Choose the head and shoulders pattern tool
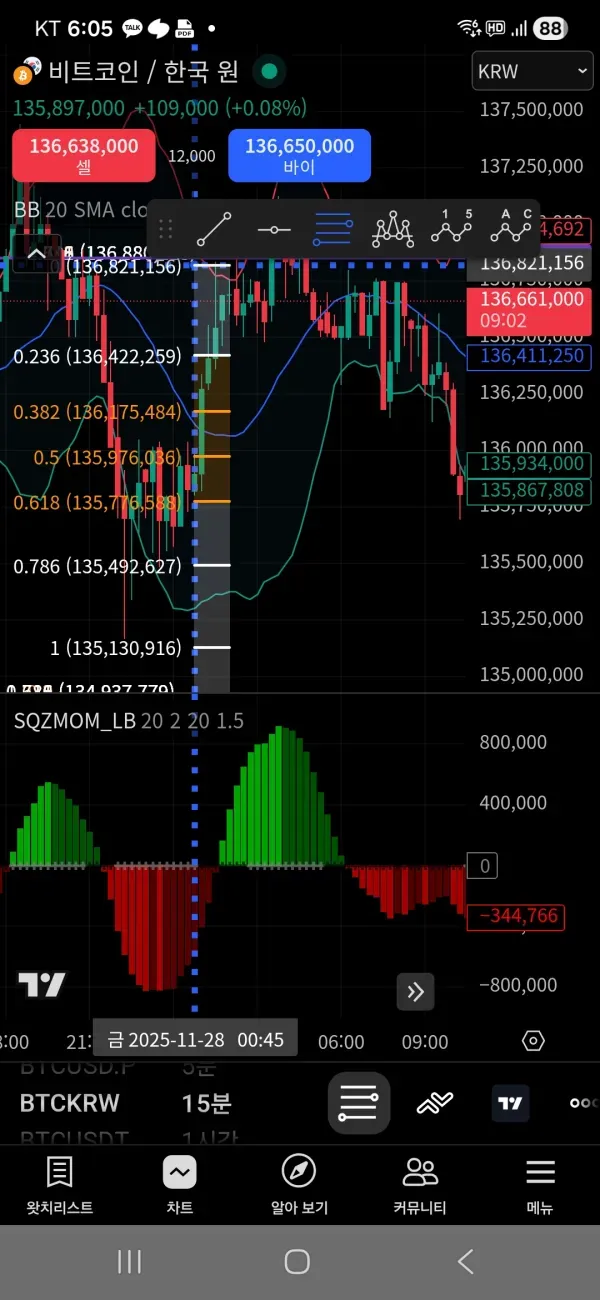Screen dimensions: 600x1300 pyautogui.click(x=392, y=230)
